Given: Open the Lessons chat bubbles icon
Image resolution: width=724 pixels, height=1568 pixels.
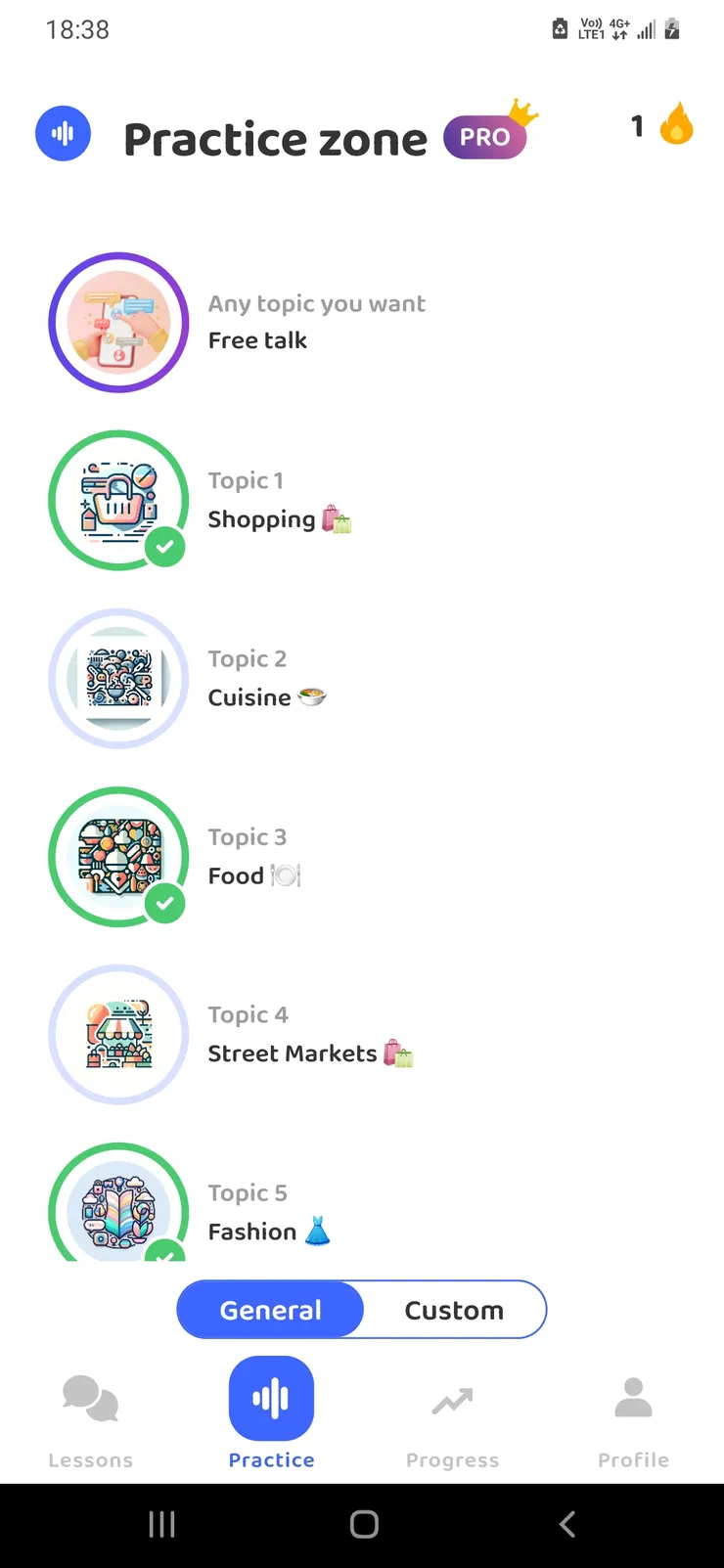Looking at the screenshot, I should coord(90,1398).
